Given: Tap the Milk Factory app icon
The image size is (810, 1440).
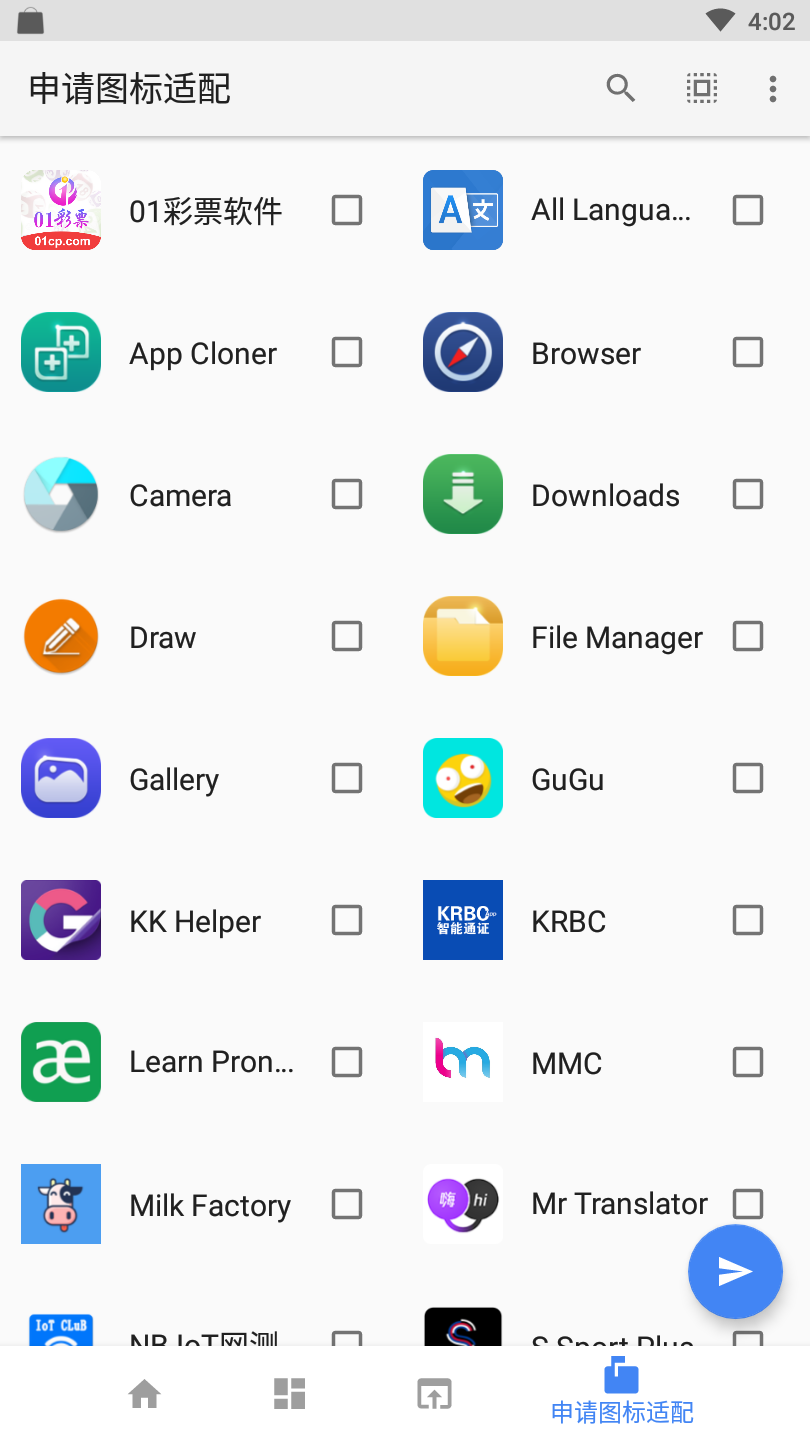Looking at the screenshot, I should (x=61, y=1204).
